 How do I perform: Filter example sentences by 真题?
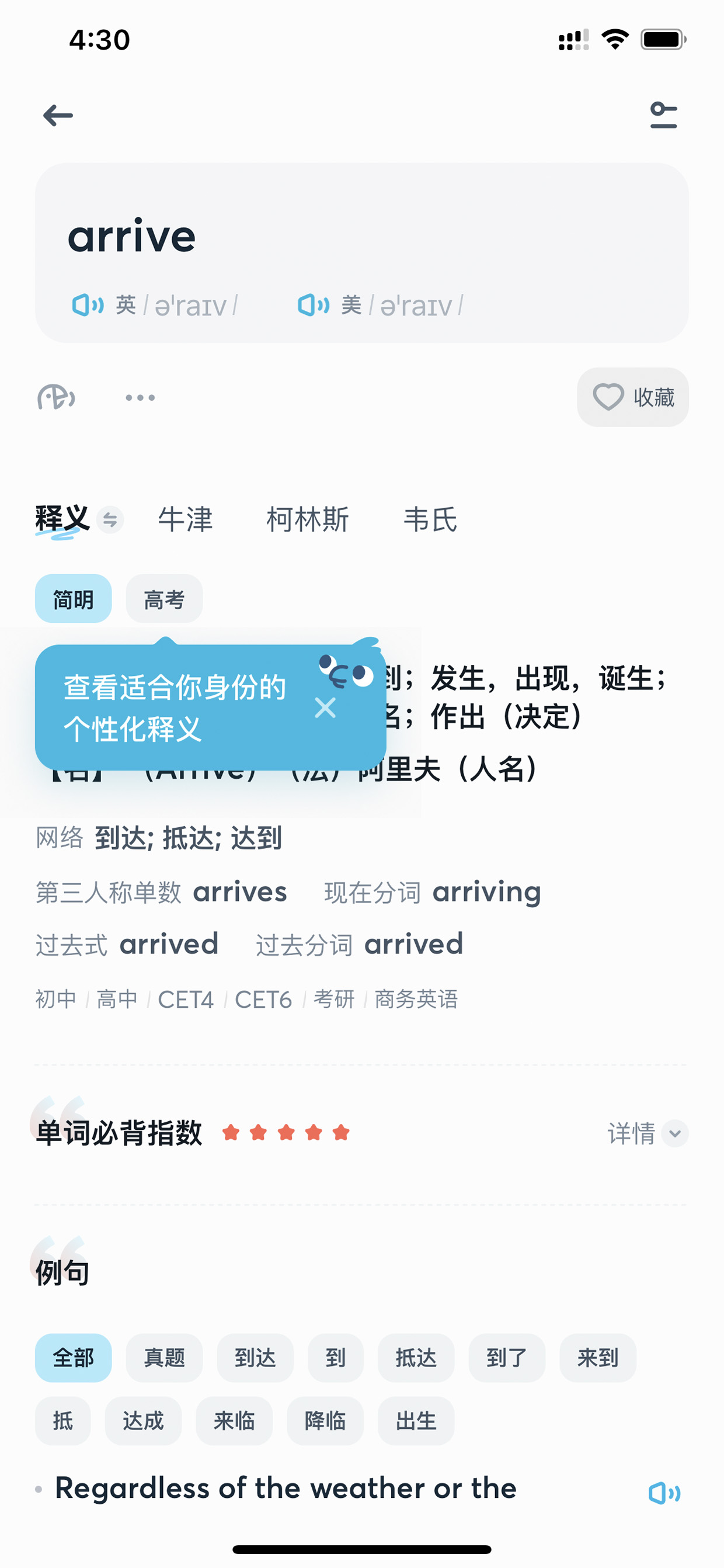(164, 1357)
